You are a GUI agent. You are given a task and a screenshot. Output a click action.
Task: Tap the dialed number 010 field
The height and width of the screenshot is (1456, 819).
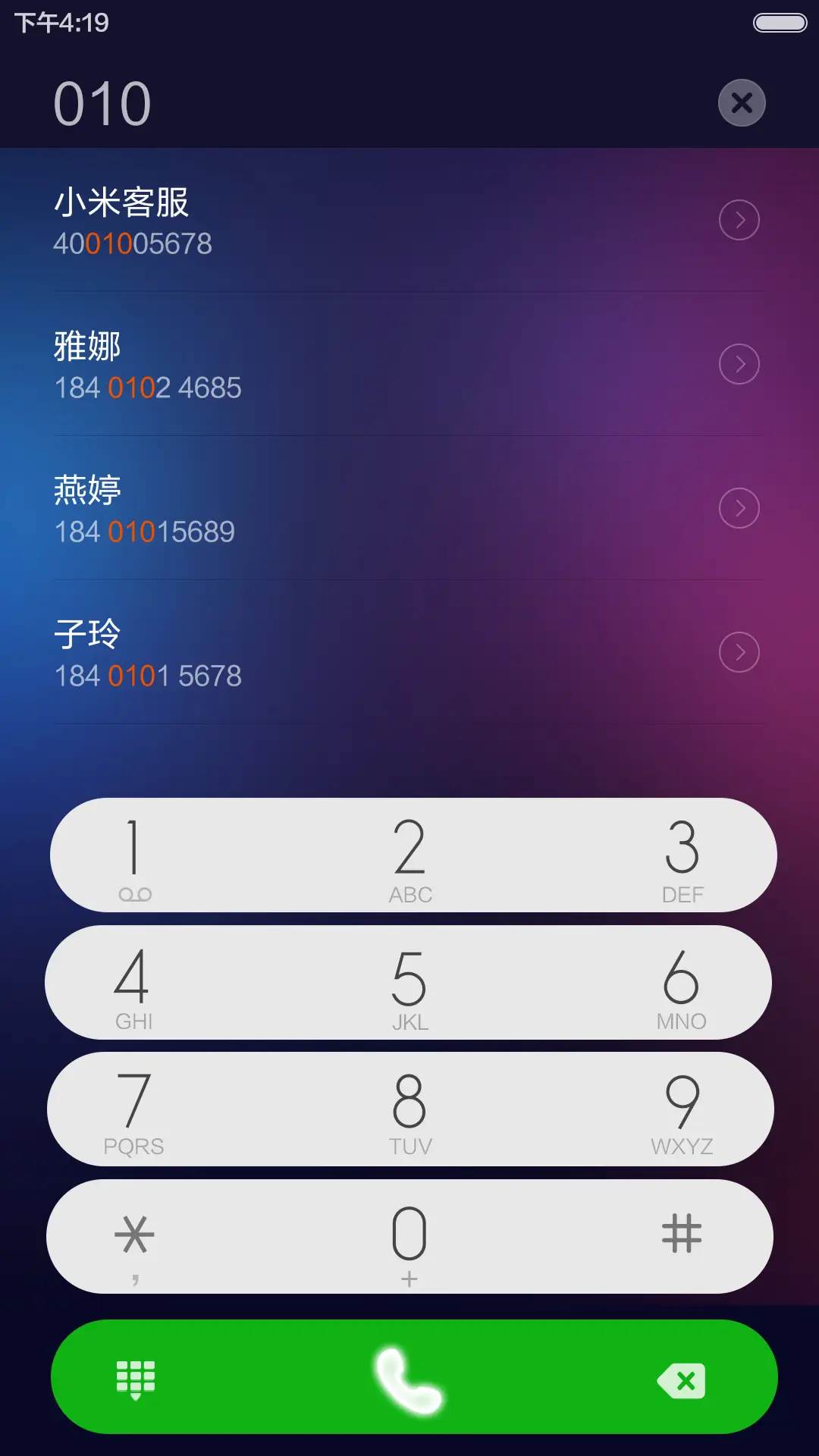point(104,102)
